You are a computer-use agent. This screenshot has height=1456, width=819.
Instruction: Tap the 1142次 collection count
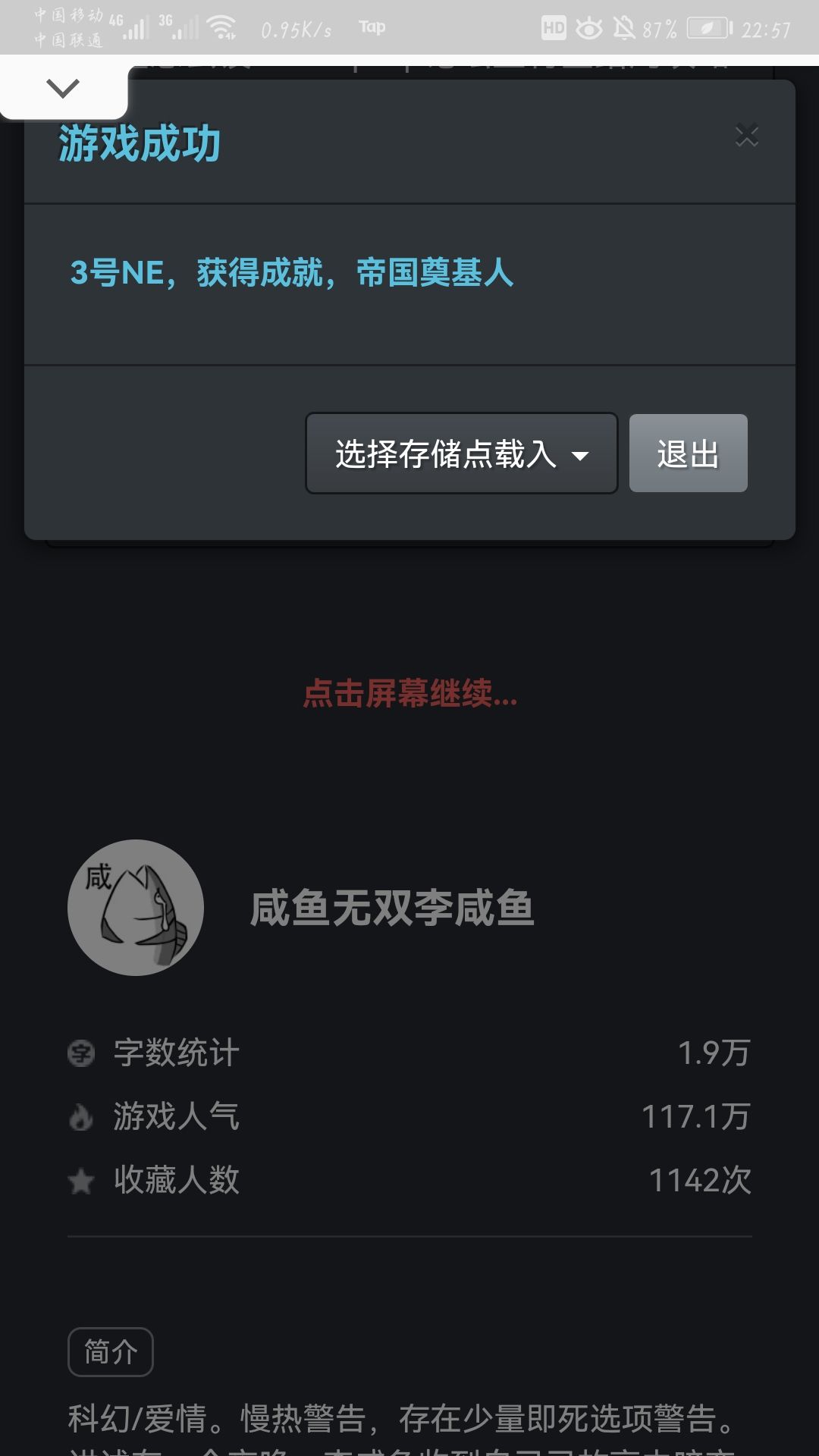pyautogui.click(x=699, y=1181)
